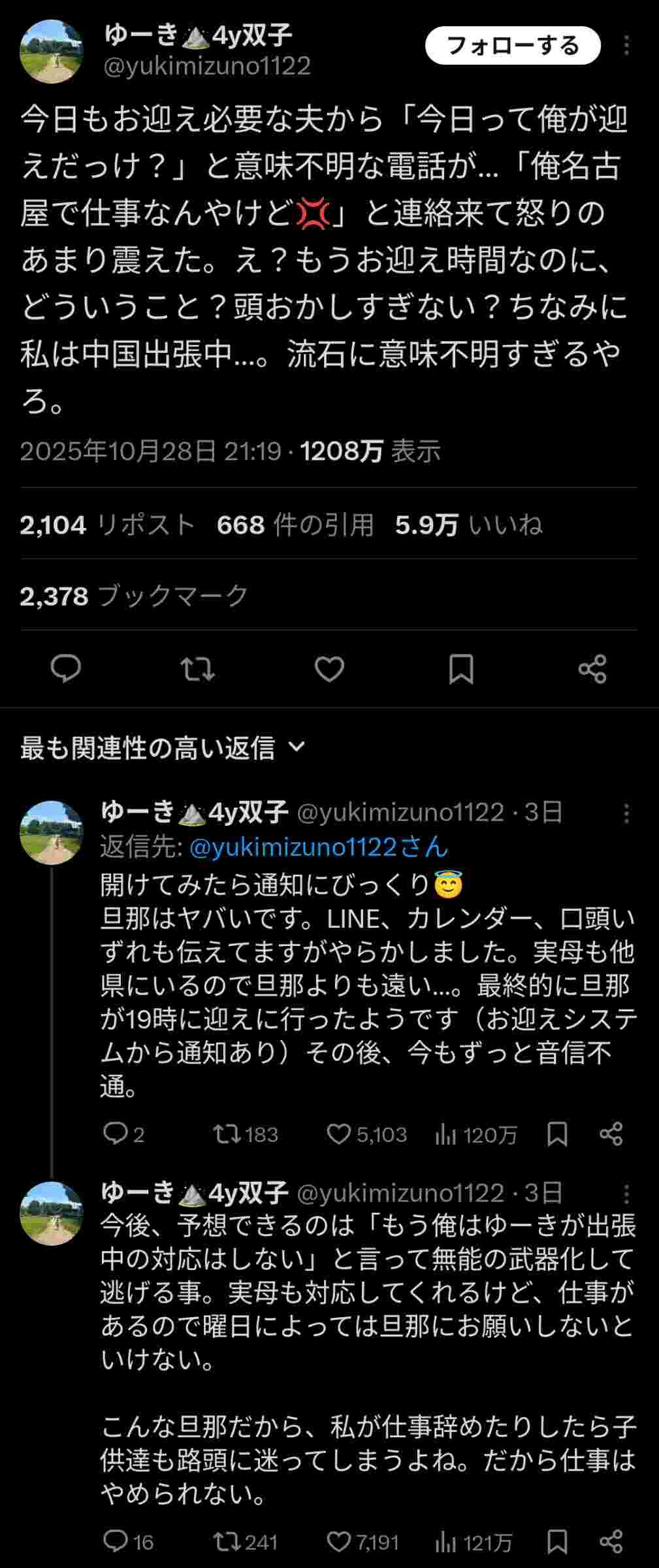
Task: Repost the main post
Action: click(197, 669)
